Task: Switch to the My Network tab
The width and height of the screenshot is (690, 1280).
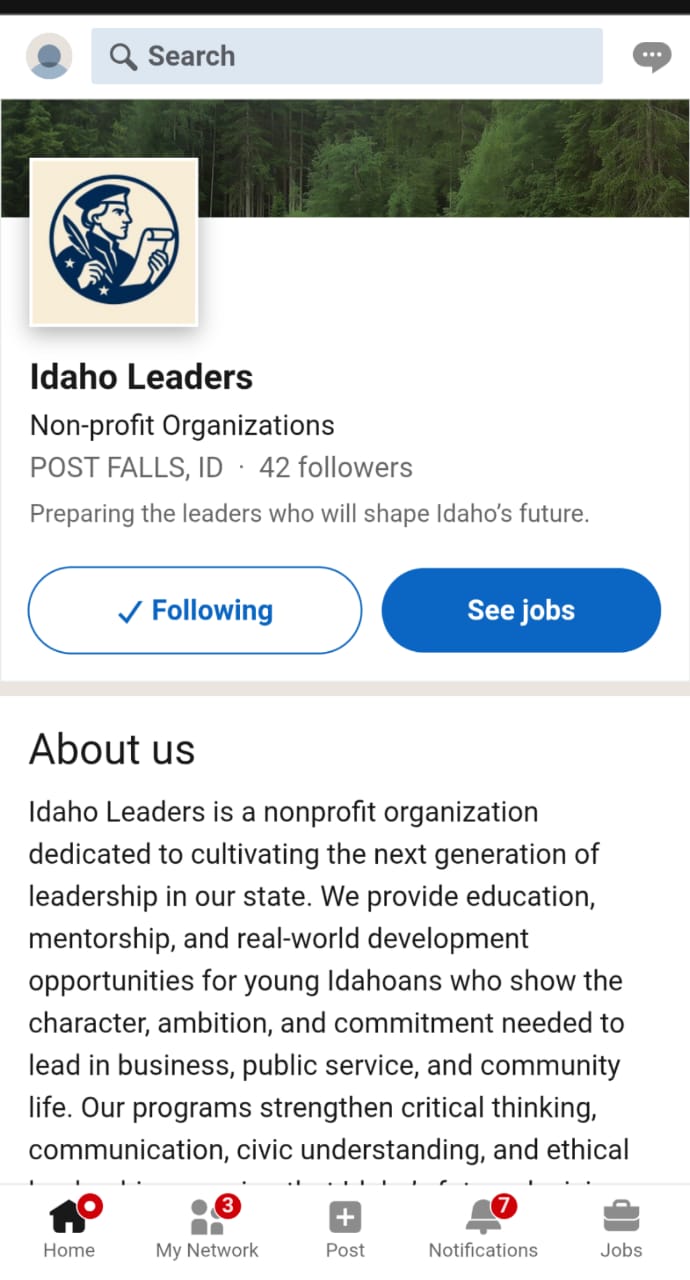Action: click(x=207, y=1230)
